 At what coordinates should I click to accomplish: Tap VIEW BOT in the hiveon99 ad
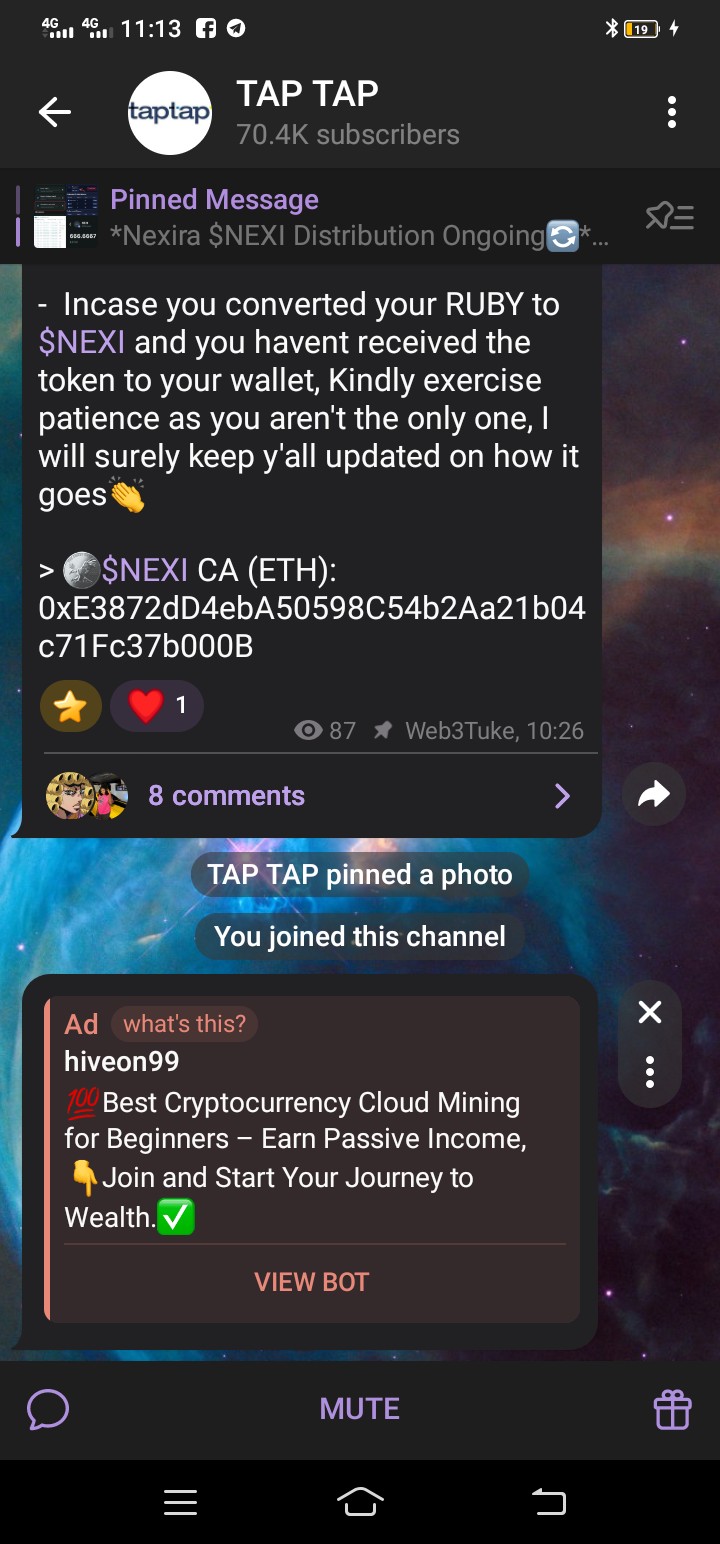312,1282
